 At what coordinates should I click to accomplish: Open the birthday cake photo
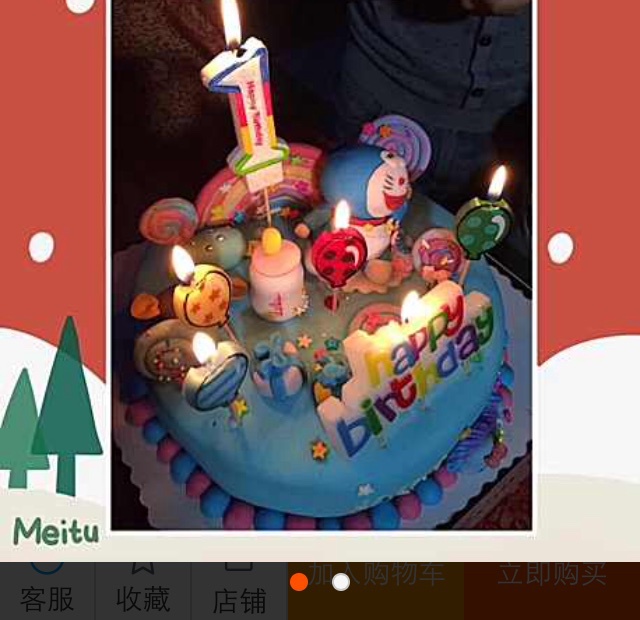click(321, 265)
